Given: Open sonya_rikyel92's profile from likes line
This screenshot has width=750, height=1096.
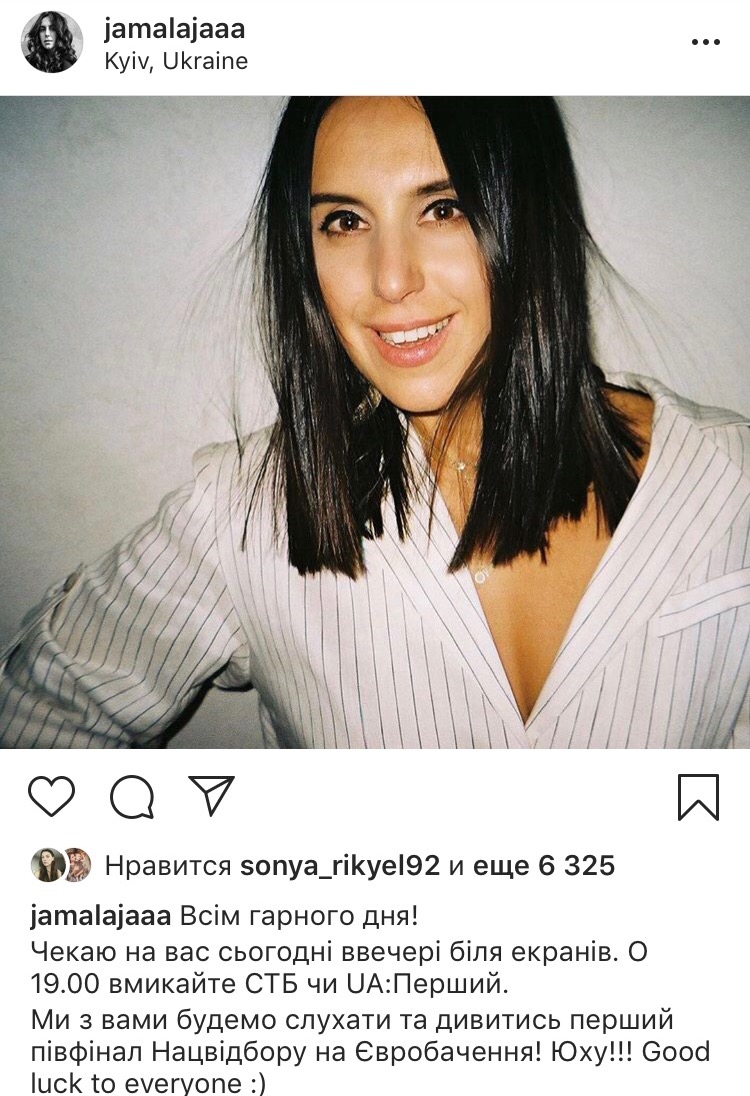Looking at the screenshot, I should pyautogui.click(x=340, y=865).
